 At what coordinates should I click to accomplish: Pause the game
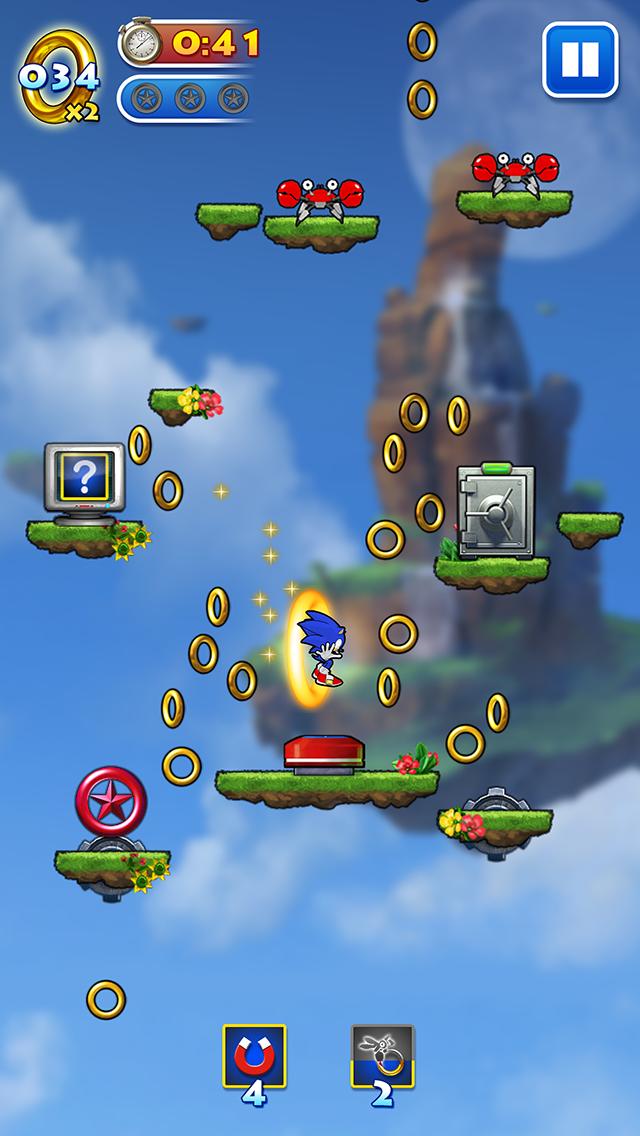[579, 60]
